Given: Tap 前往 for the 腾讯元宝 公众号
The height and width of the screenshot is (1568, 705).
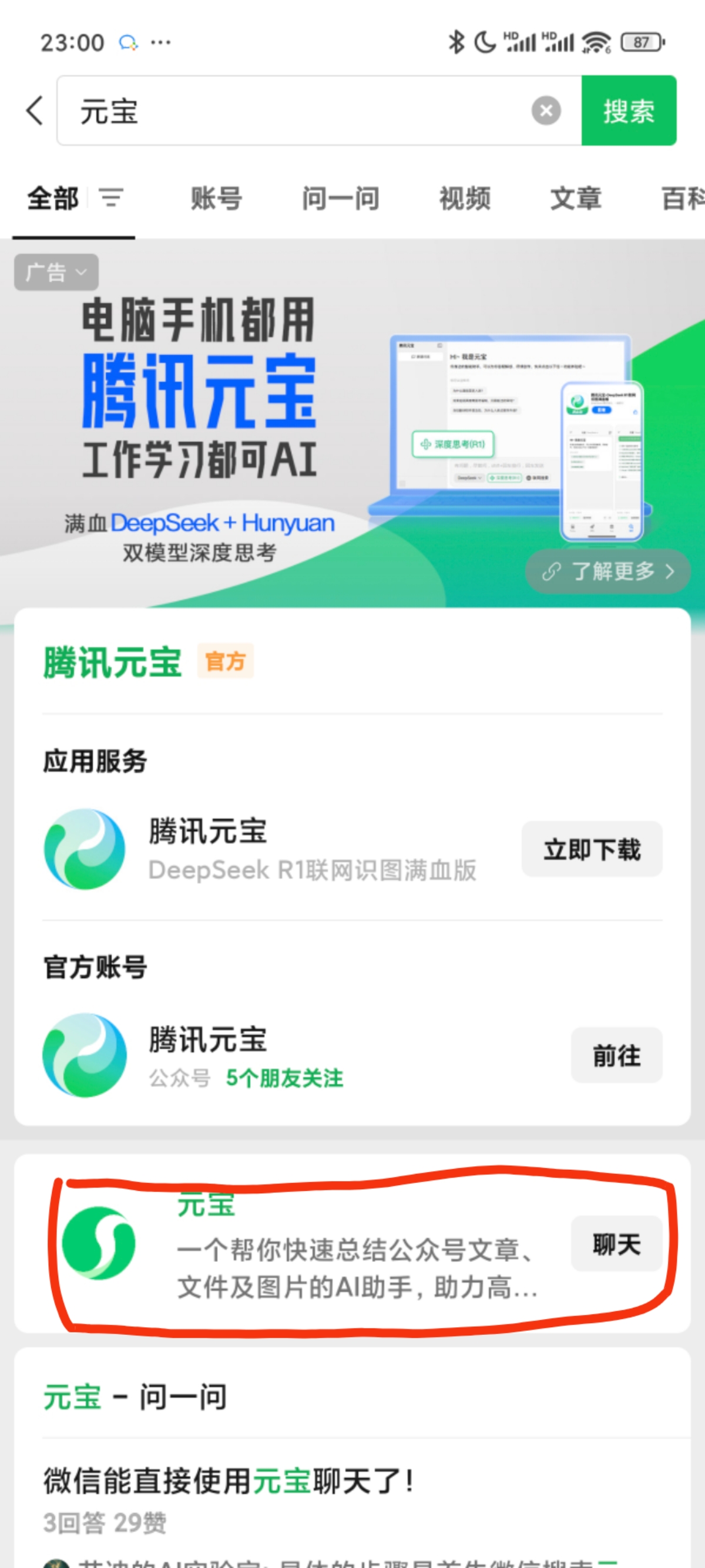Looking at the screenshot, I should [x=616, y=1055].
